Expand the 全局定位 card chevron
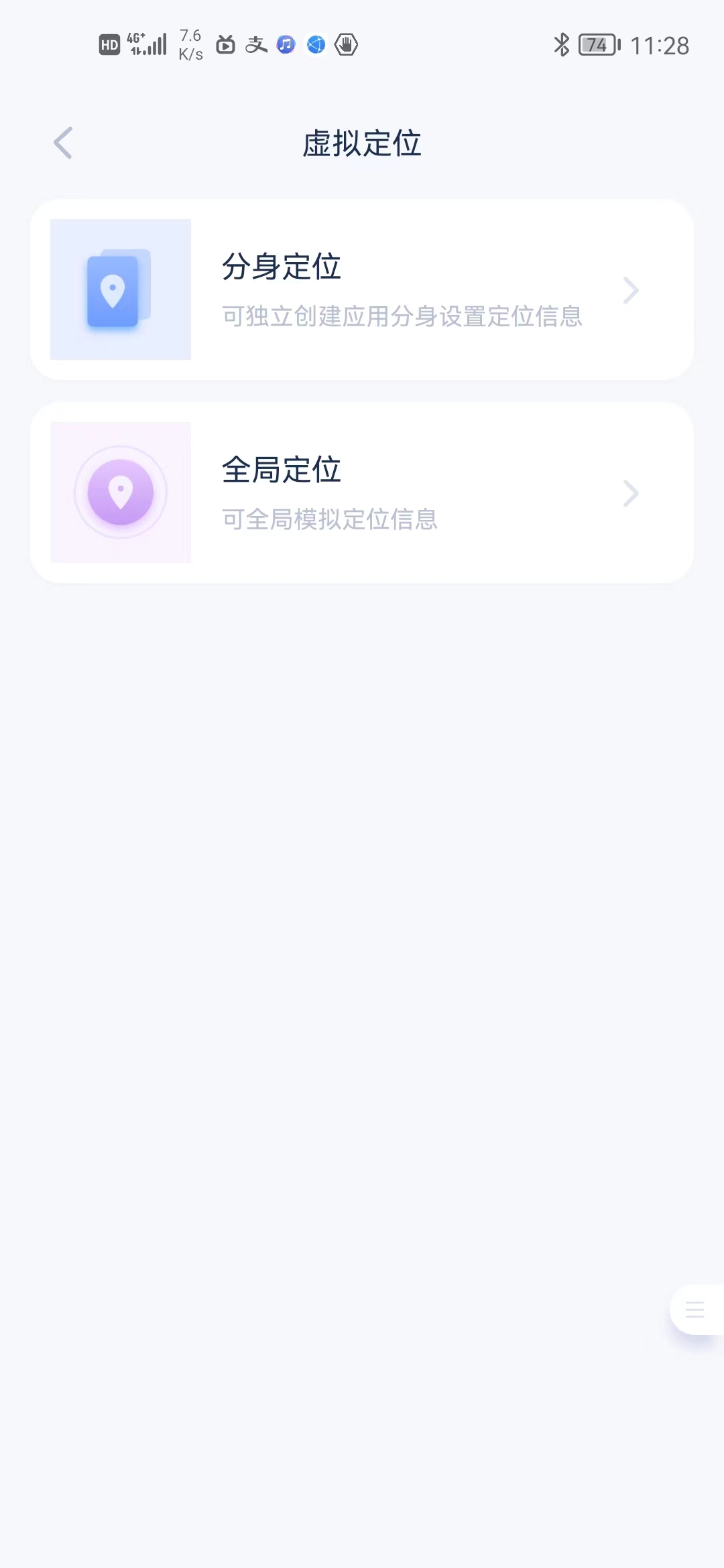The image size is (724, 1568). tap(630, 493)
